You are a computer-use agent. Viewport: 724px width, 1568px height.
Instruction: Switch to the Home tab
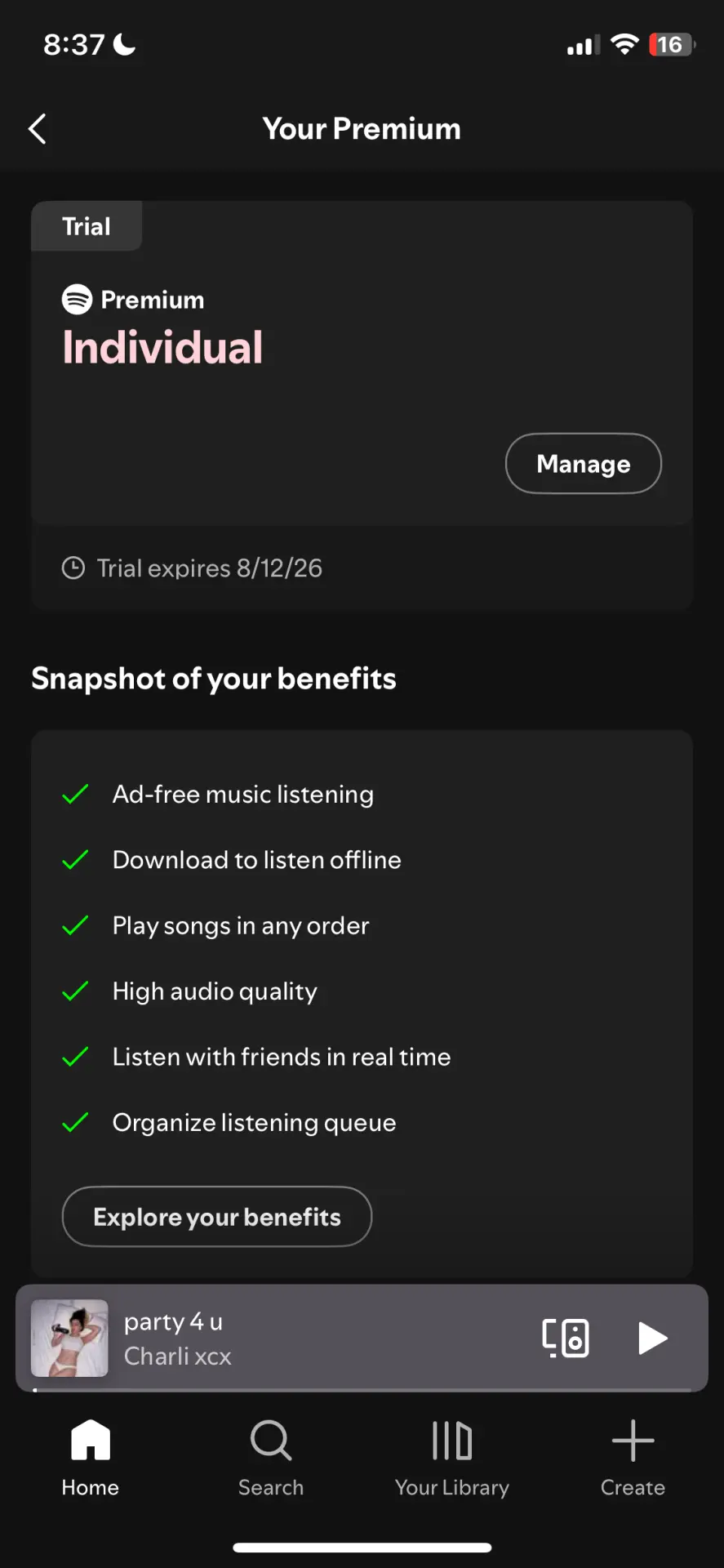coord(91,1459)
